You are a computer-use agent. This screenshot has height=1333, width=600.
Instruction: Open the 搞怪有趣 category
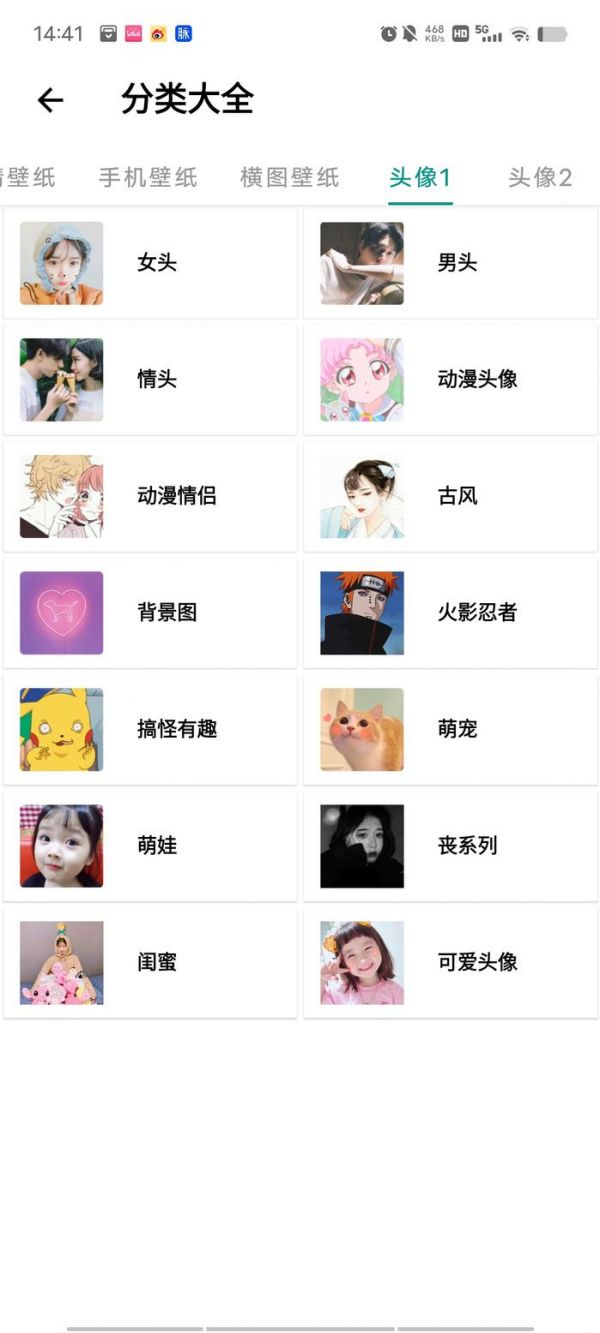click(150, 729)
